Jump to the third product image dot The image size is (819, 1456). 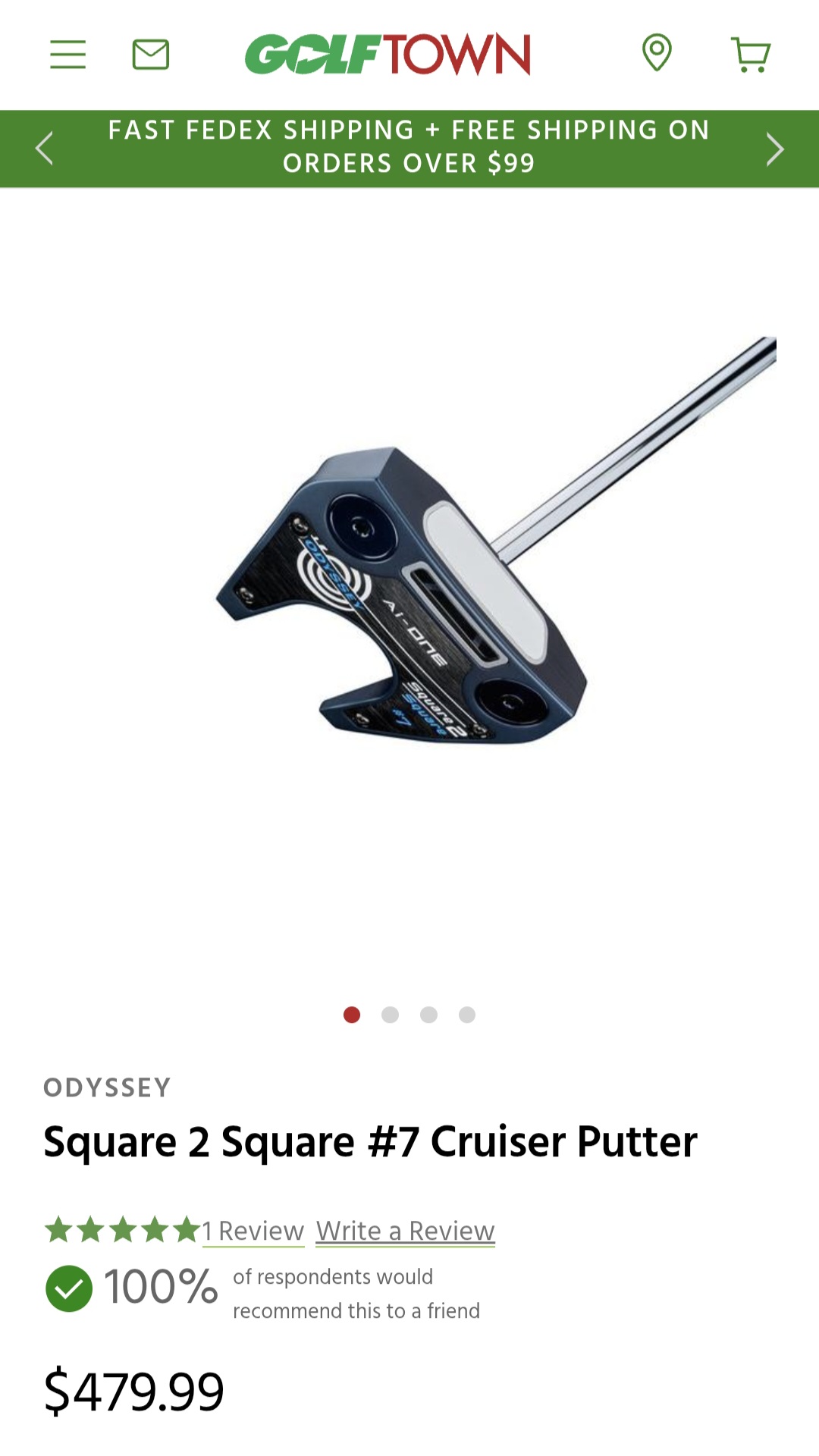pyautogui.click(x=428, y=1015)
